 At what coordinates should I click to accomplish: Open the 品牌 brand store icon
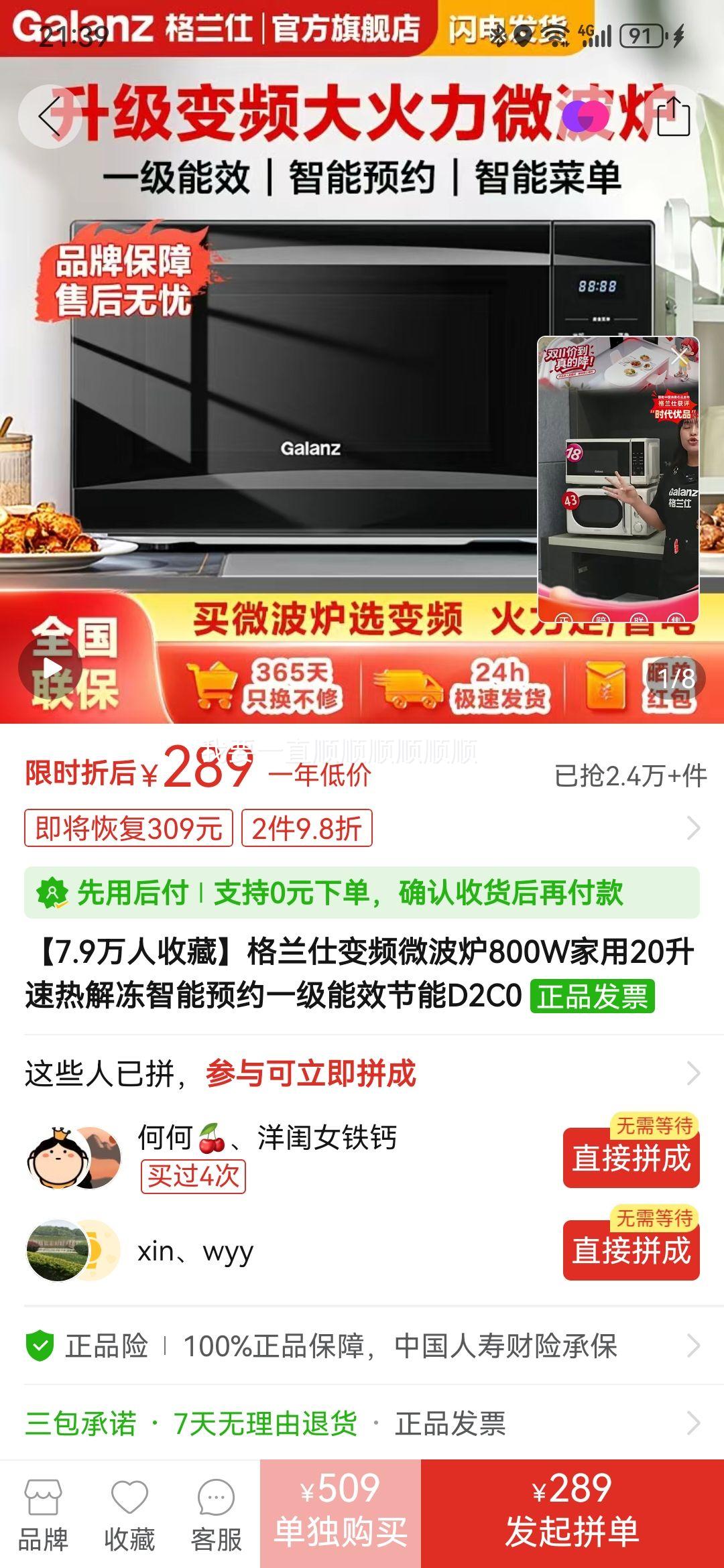point(43,1510)
